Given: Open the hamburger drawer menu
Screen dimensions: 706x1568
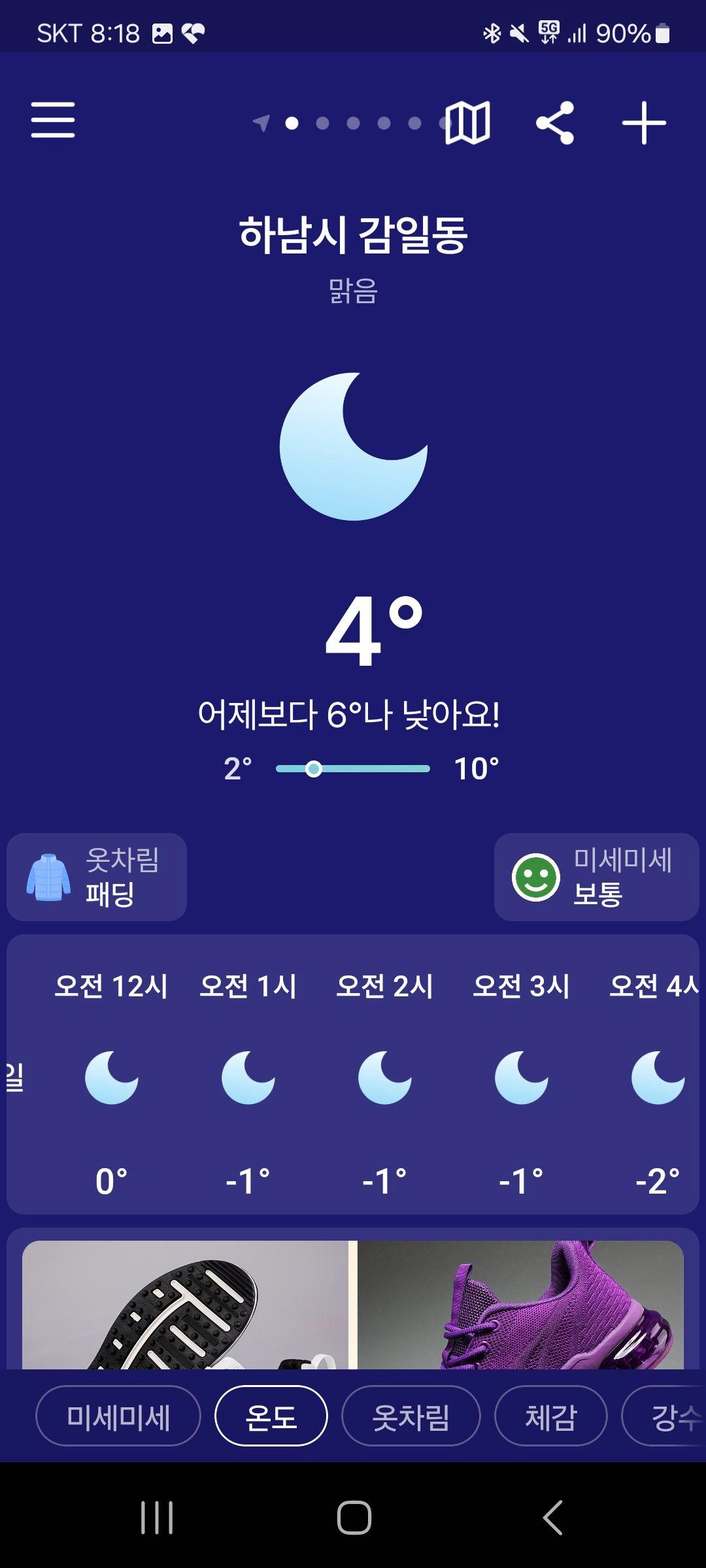Looking at the screenshot, I should pos(53,120).
